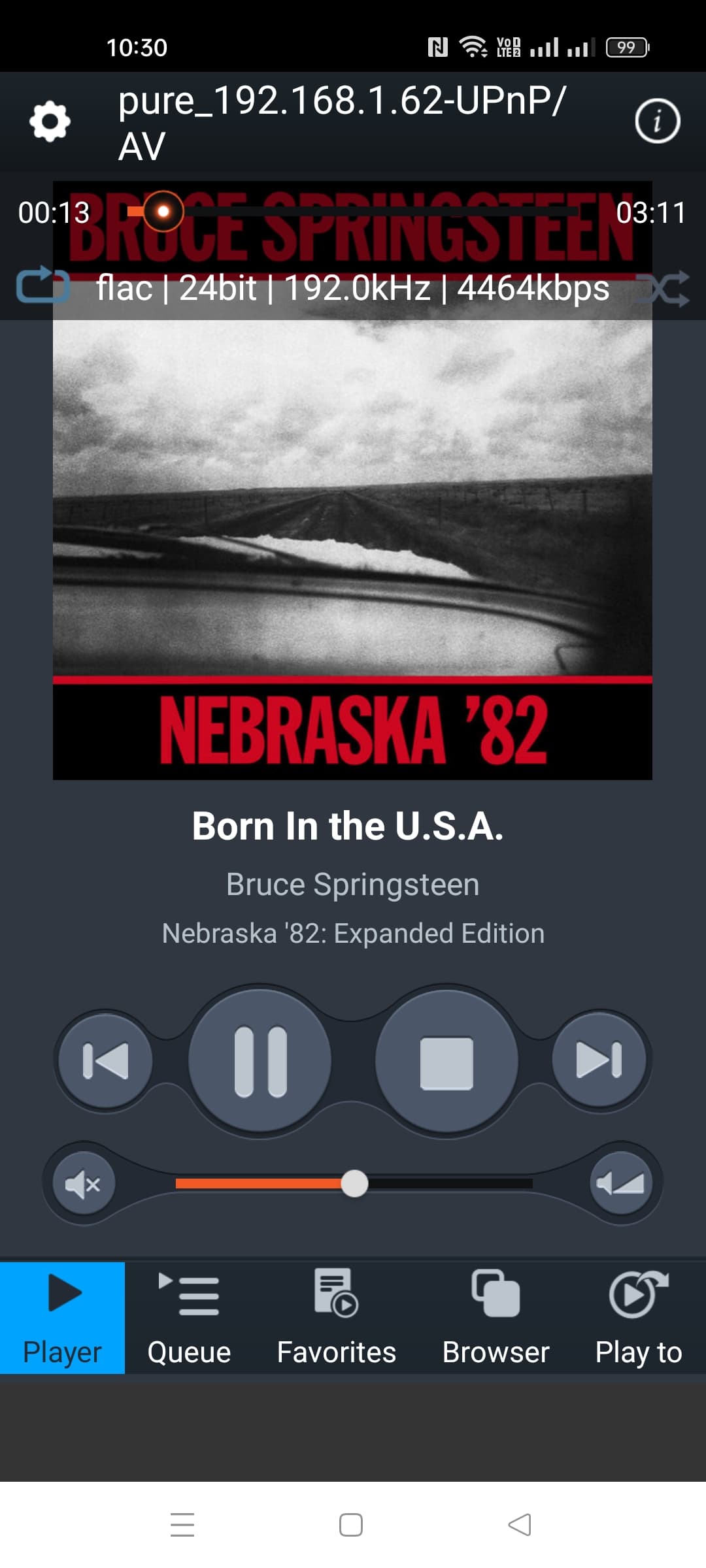This screenshot has width=706, height=1568.
Task: Switch to the Queue tab
Action: 189,1318
